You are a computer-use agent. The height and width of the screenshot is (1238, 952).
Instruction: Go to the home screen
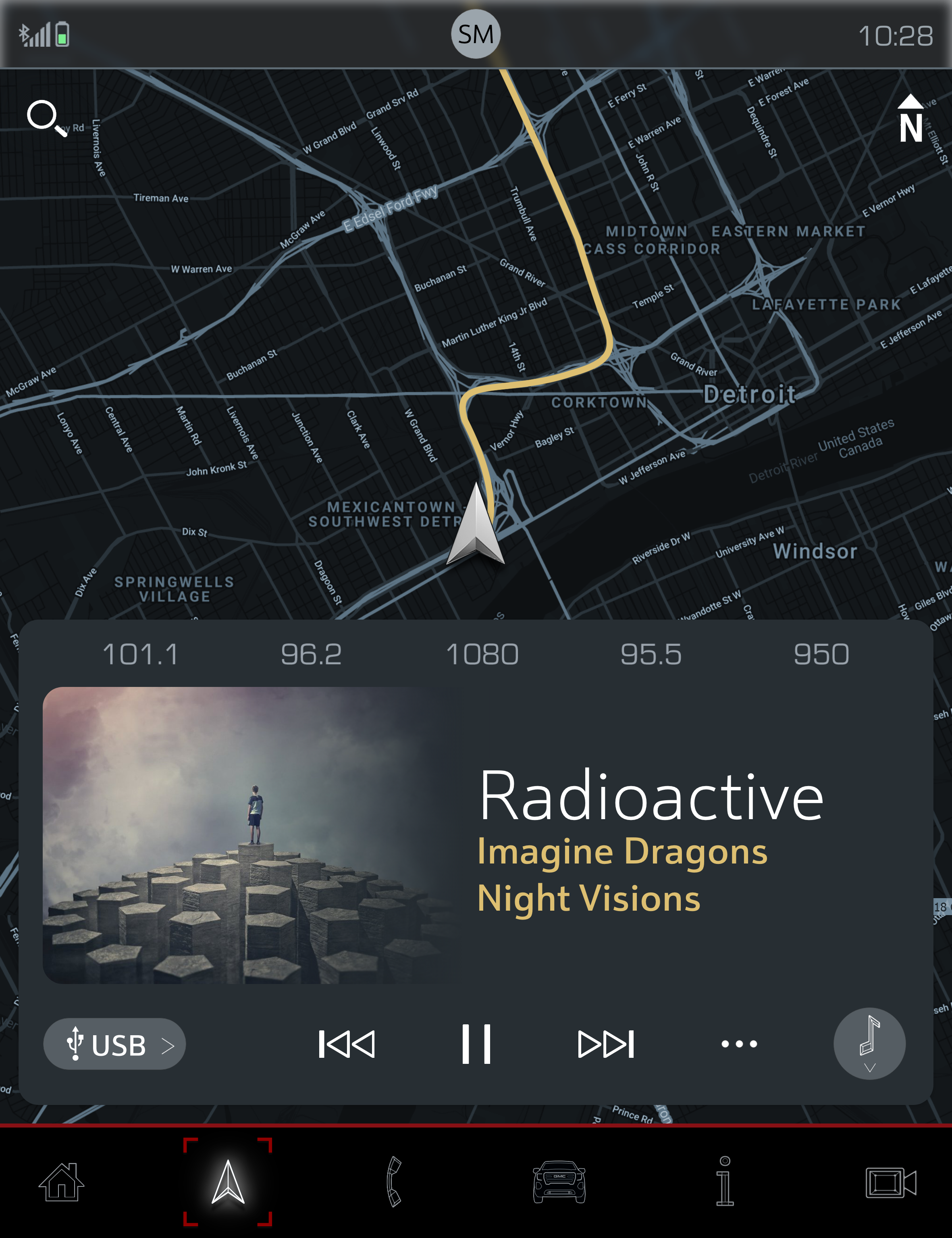pos(61,1182)
